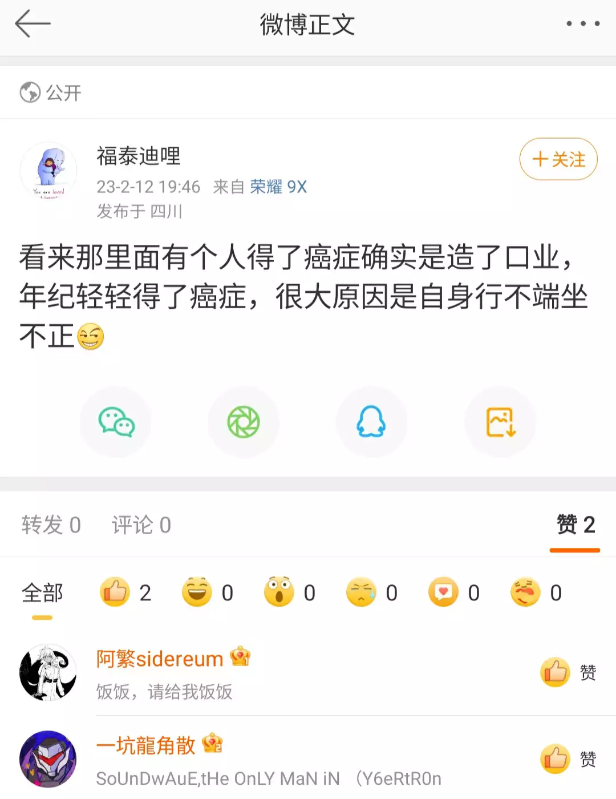This screenshot has width=616, height=799.
Task: Follow 福泰迪哩 with the 关注 button
Action: 558,160
